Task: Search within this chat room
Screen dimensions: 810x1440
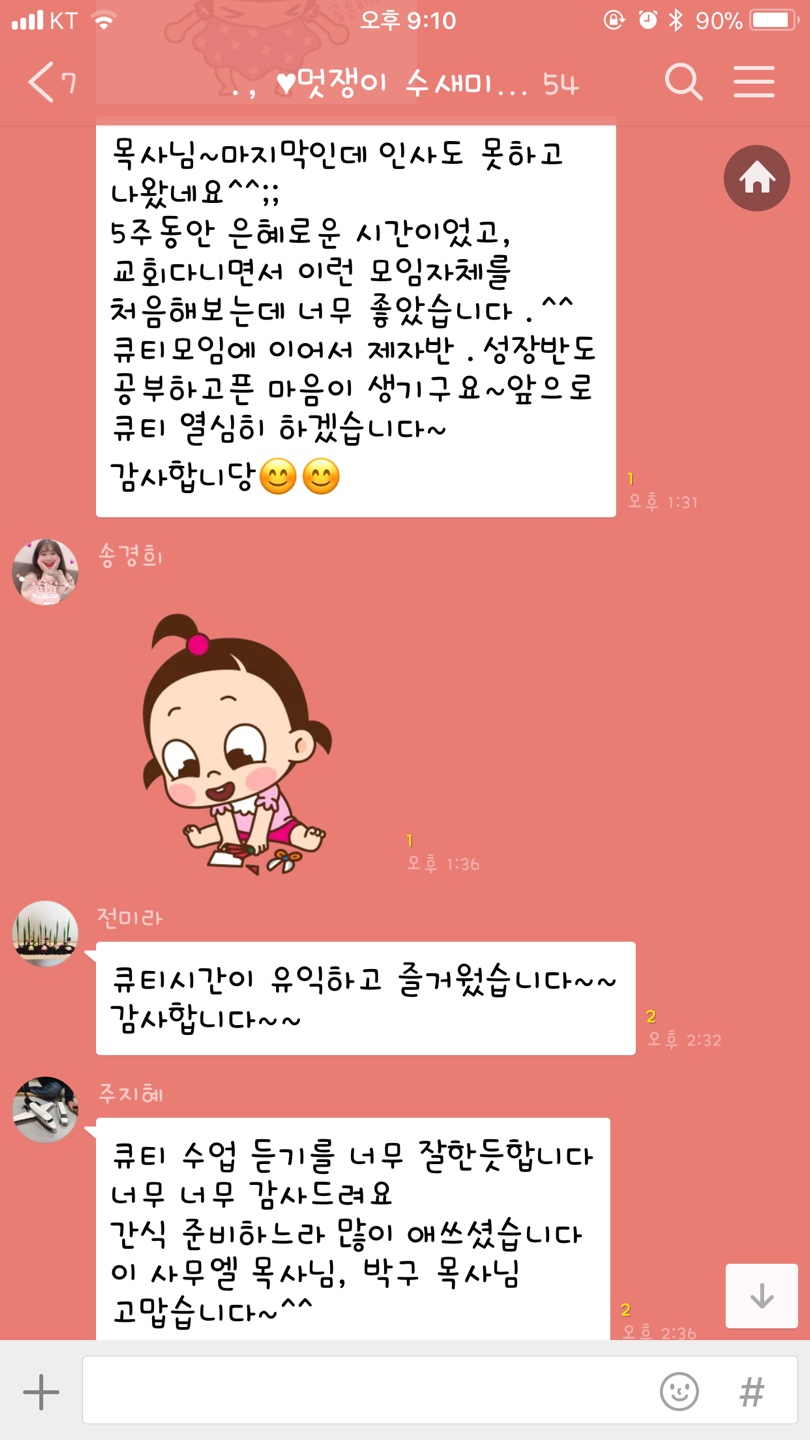Action: point(683,83)
